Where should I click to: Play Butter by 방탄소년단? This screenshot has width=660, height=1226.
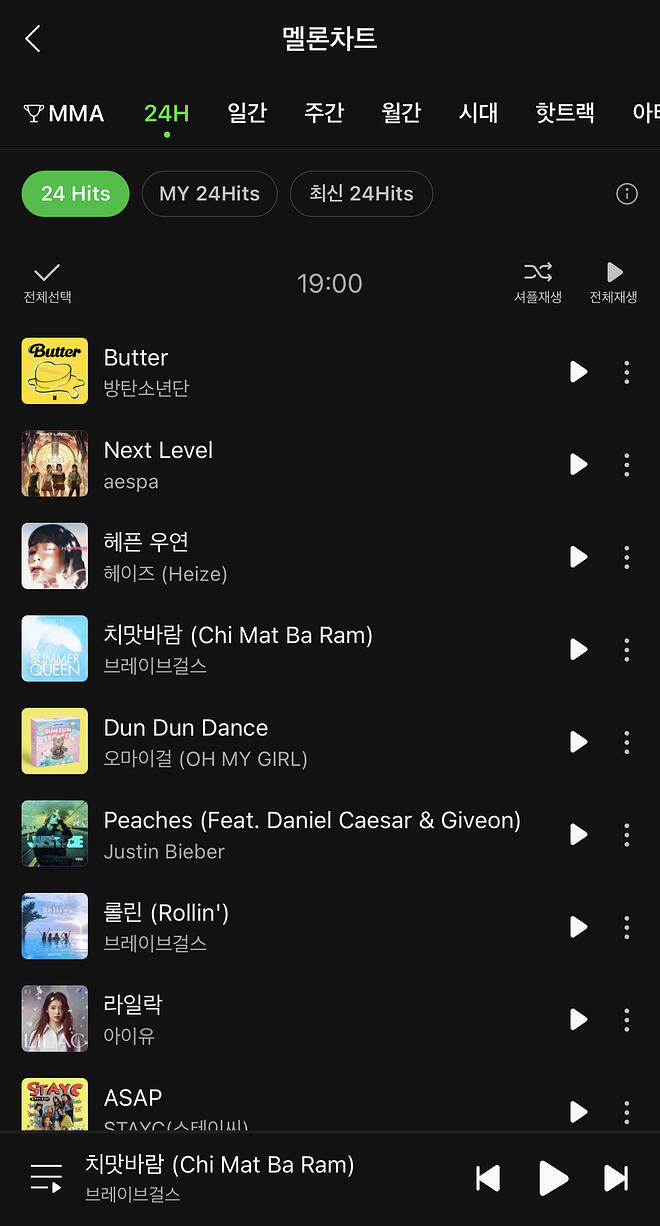[x=578, y=372]
